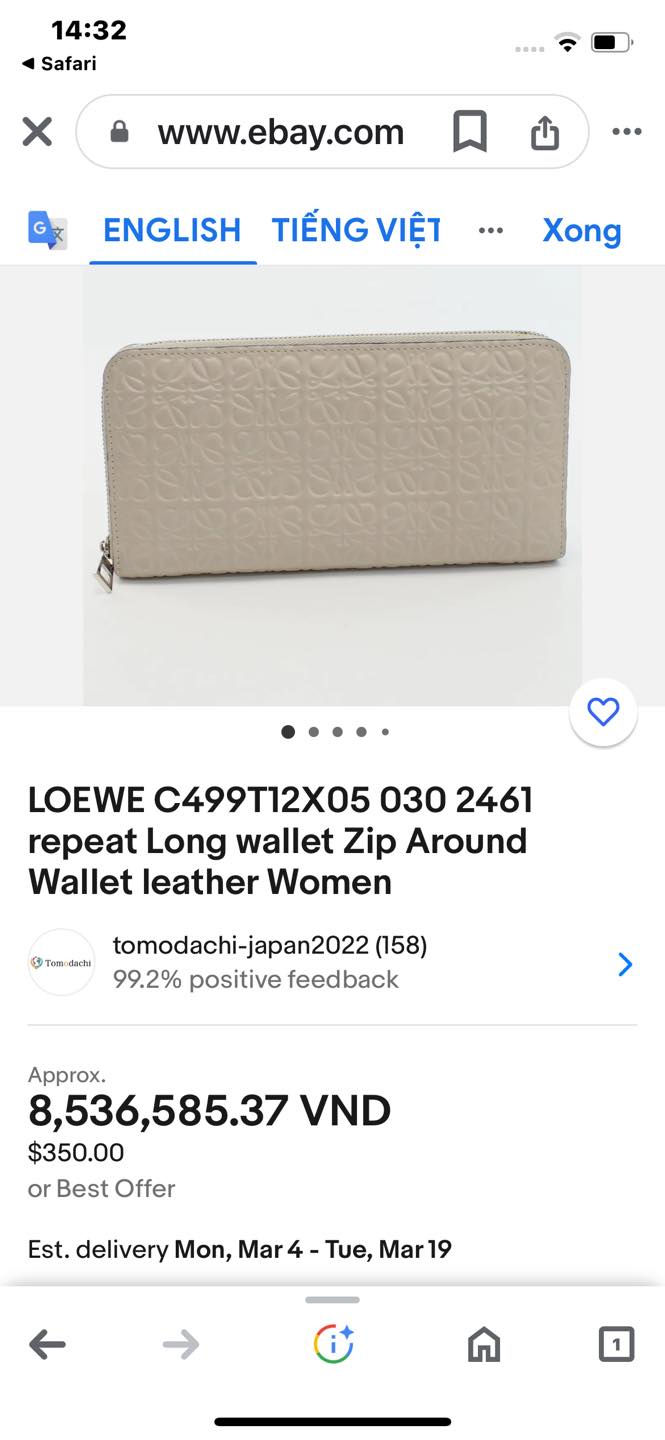Open Google assistant sparkle button
The image size is (665, 1440).
coord(333,1345)
